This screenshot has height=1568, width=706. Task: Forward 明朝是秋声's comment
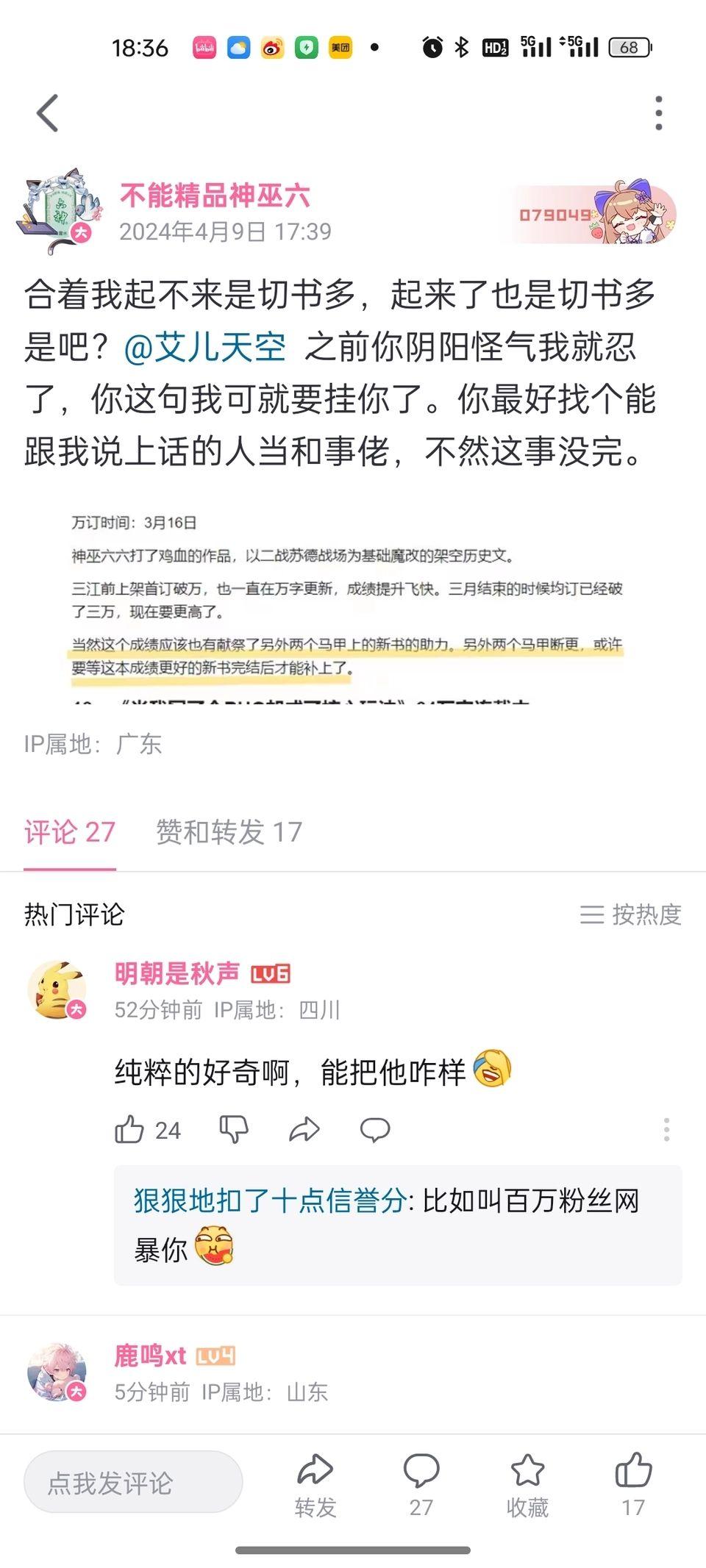304,1130
